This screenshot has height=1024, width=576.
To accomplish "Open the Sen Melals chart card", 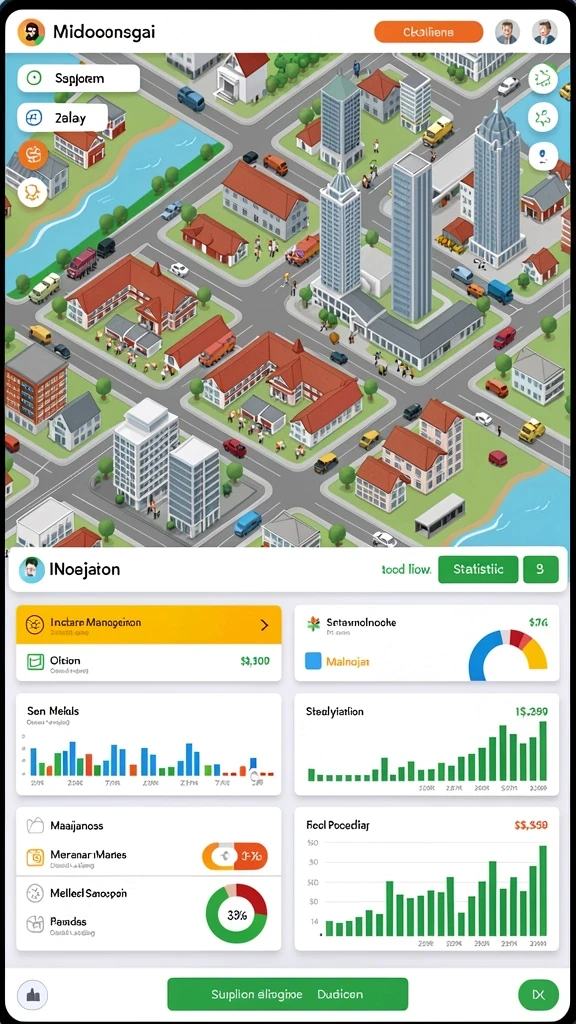I will (x=149, y=744).
